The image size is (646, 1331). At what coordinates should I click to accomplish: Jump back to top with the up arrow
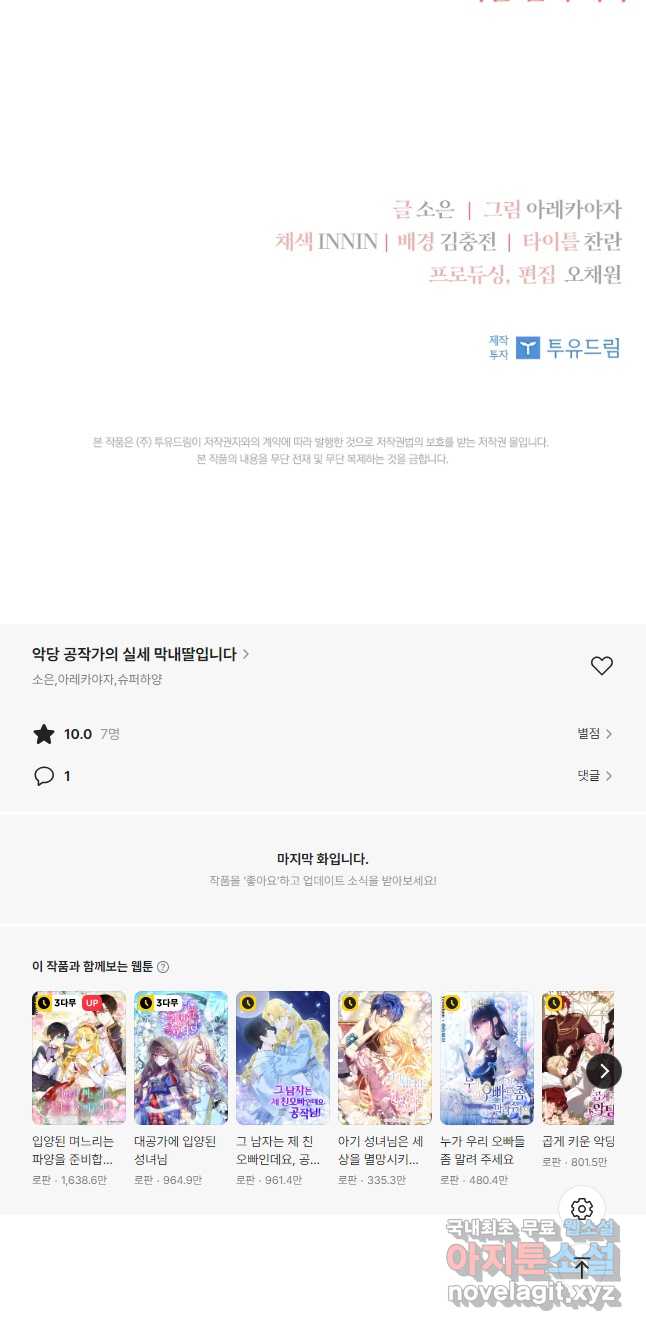pyautogui.click(x=582, y=1268)
